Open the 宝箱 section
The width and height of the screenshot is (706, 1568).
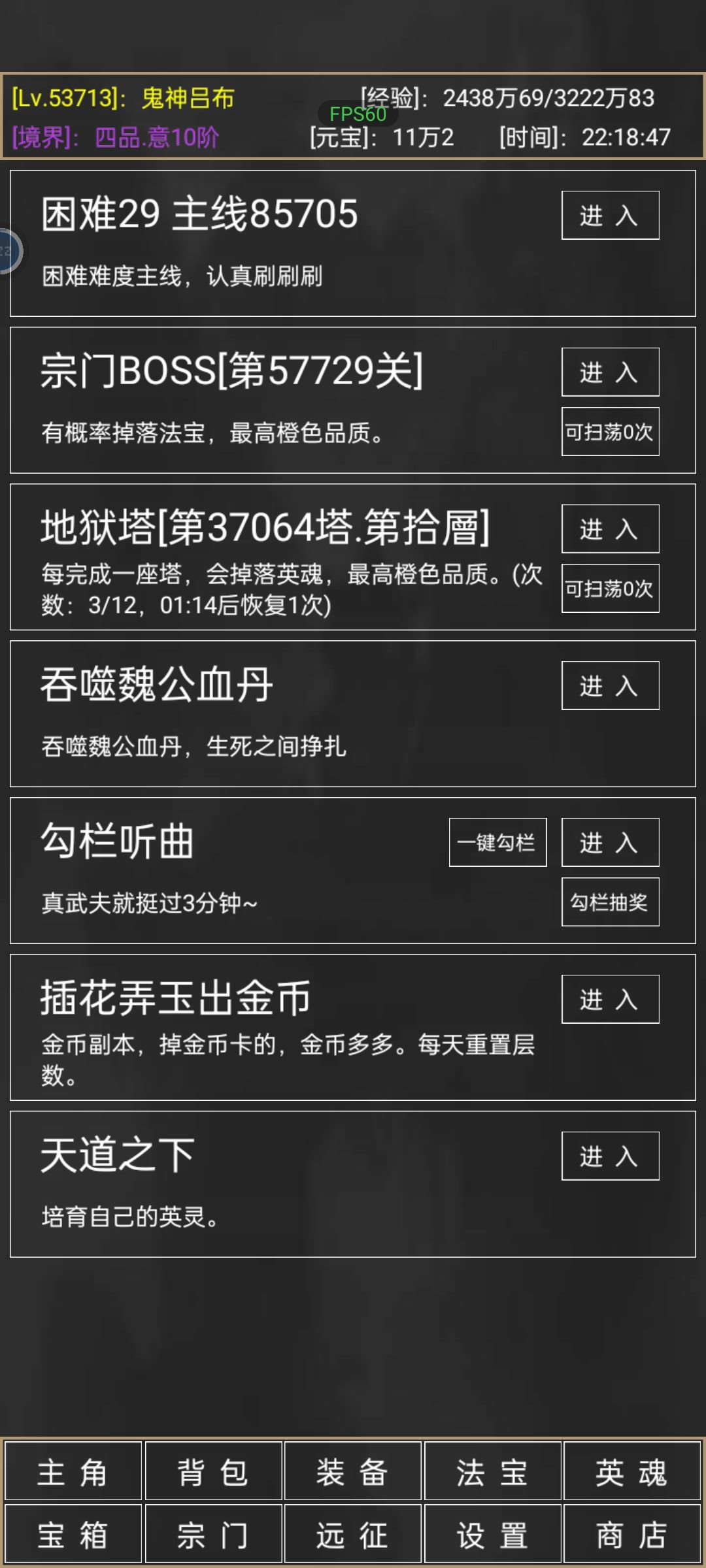73,1533
